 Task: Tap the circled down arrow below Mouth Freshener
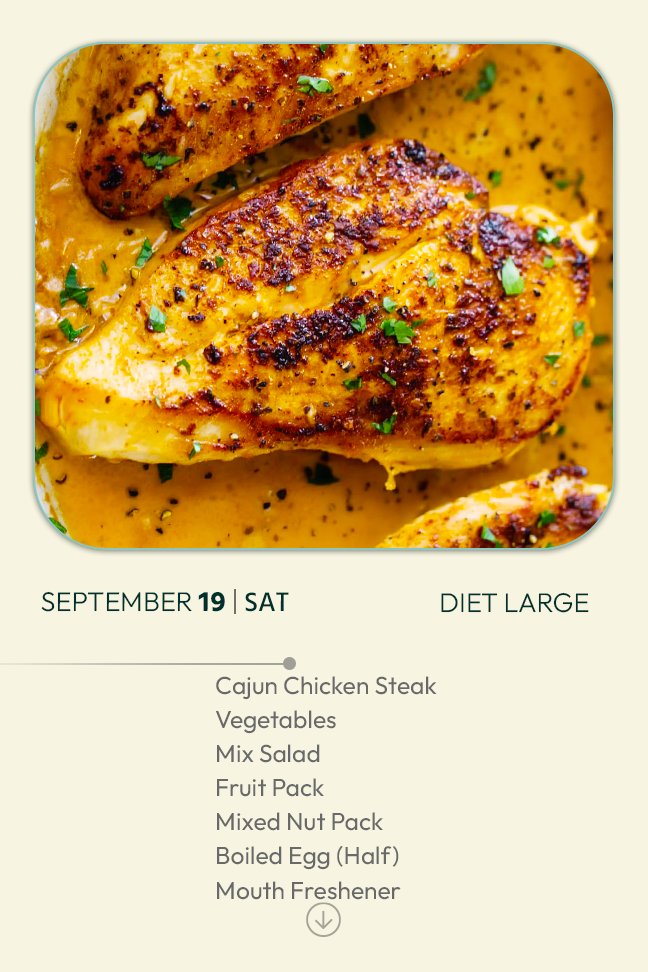[x=323, y=919]
